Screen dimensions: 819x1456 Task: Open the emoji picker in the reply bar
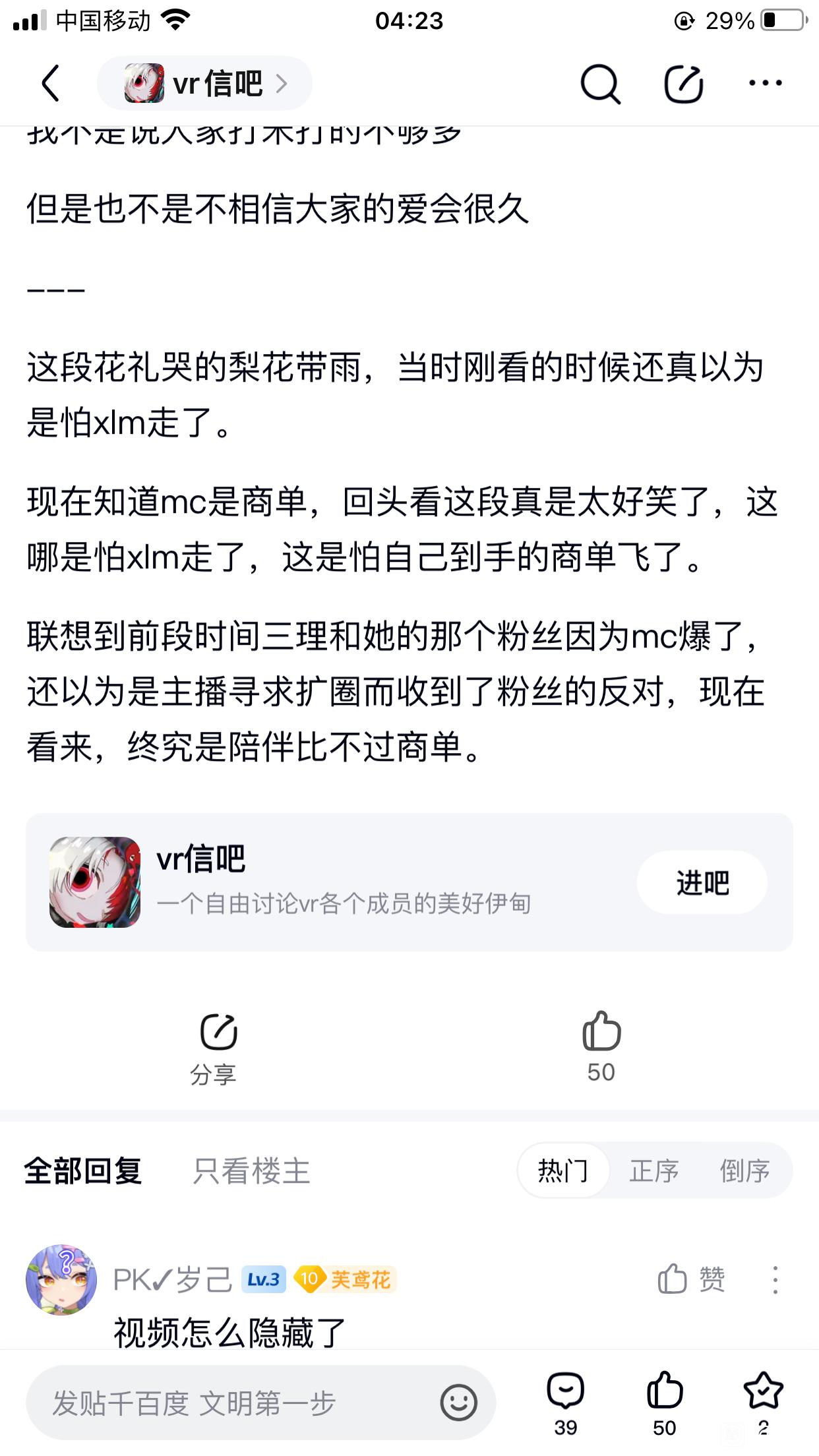coord(458,1403)
